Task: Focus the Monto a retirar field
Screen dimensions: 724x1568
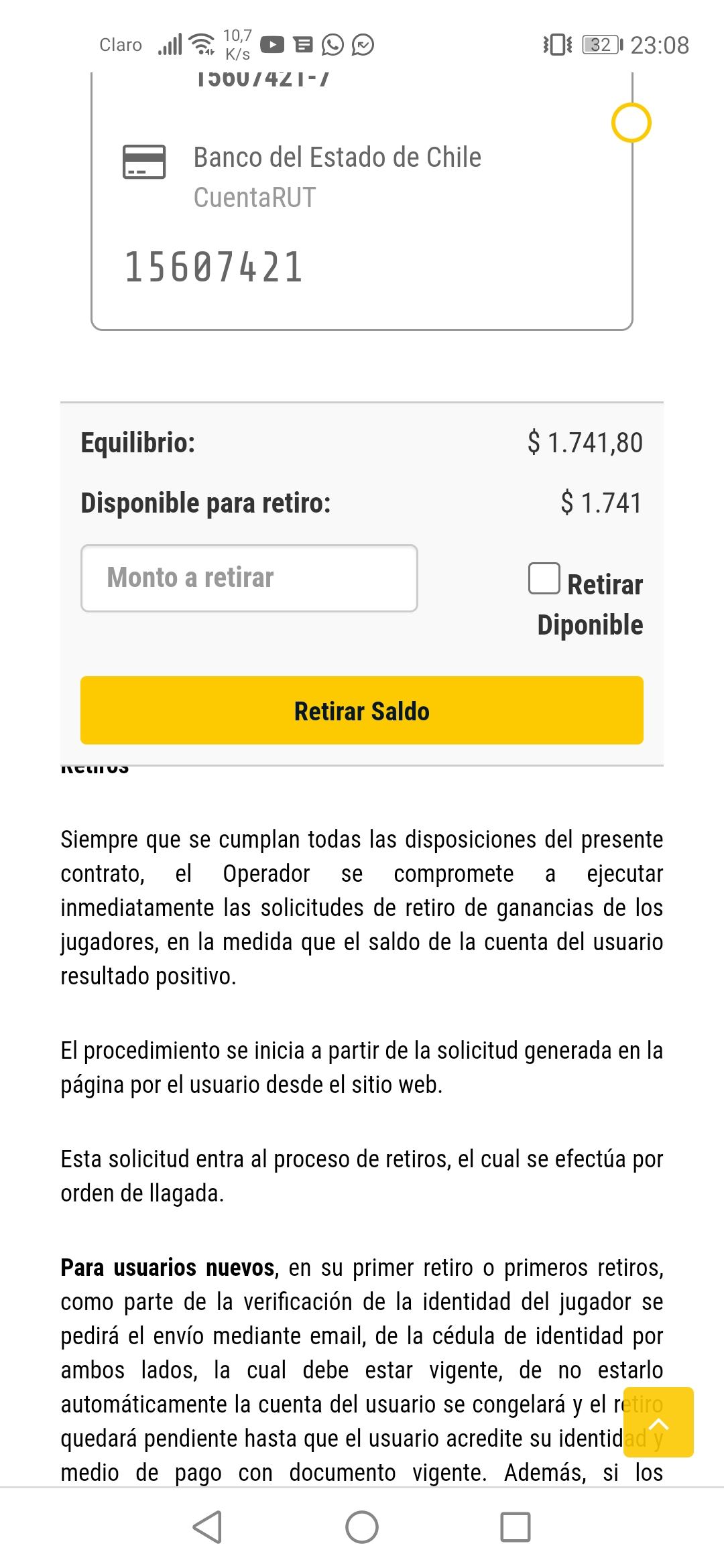Action: point(249,578)
